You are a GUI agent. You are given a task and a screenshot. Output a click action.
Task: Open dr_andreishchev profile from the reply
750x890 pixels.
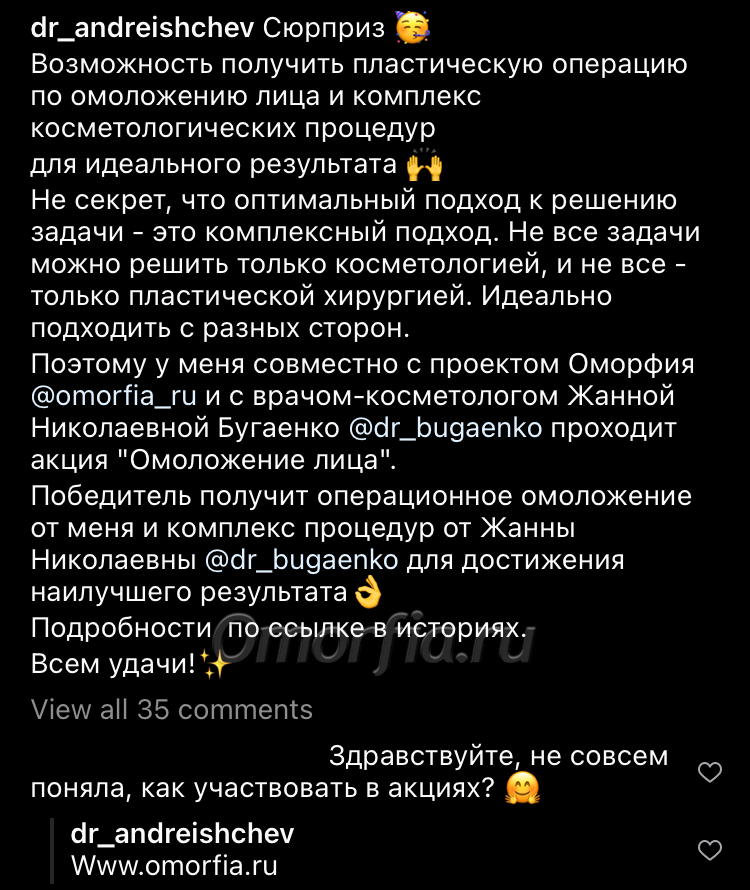pos(182,834)
